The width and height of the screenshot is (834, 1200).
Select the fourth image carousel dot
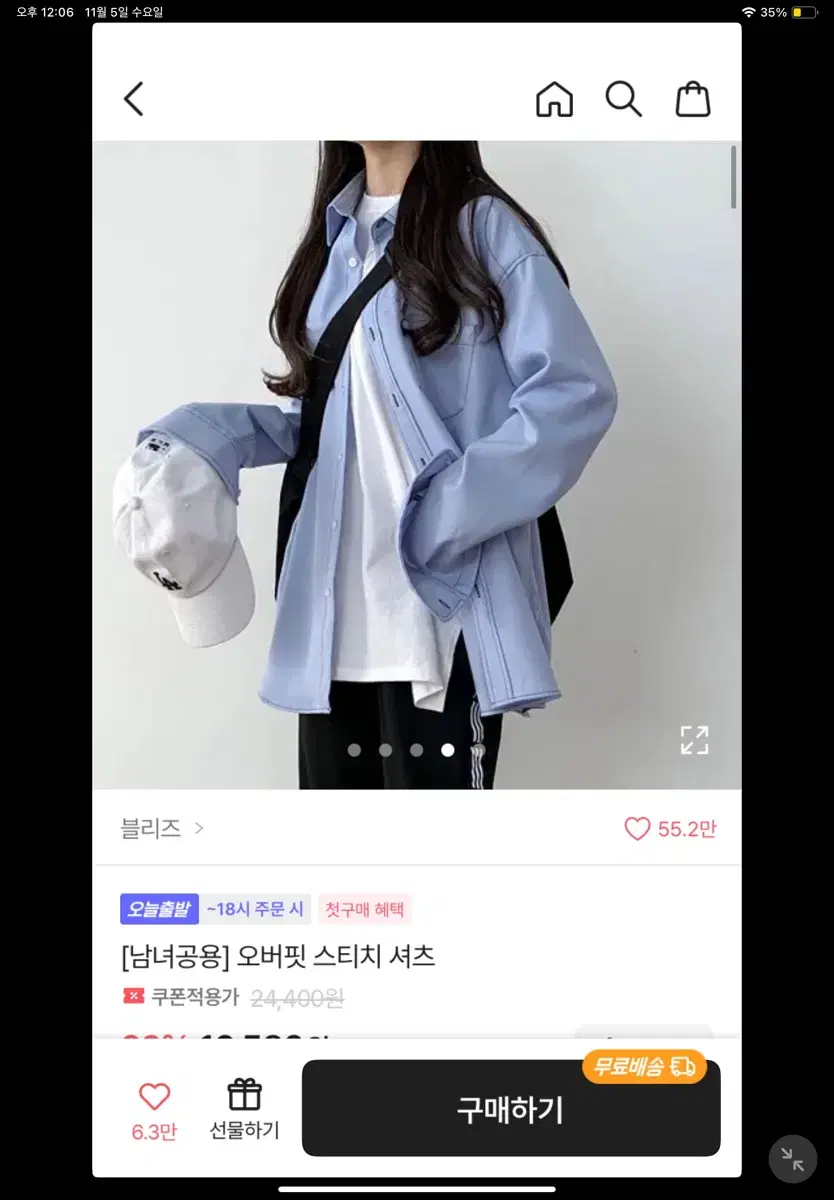pyautogui.click(x=446, y=748)
